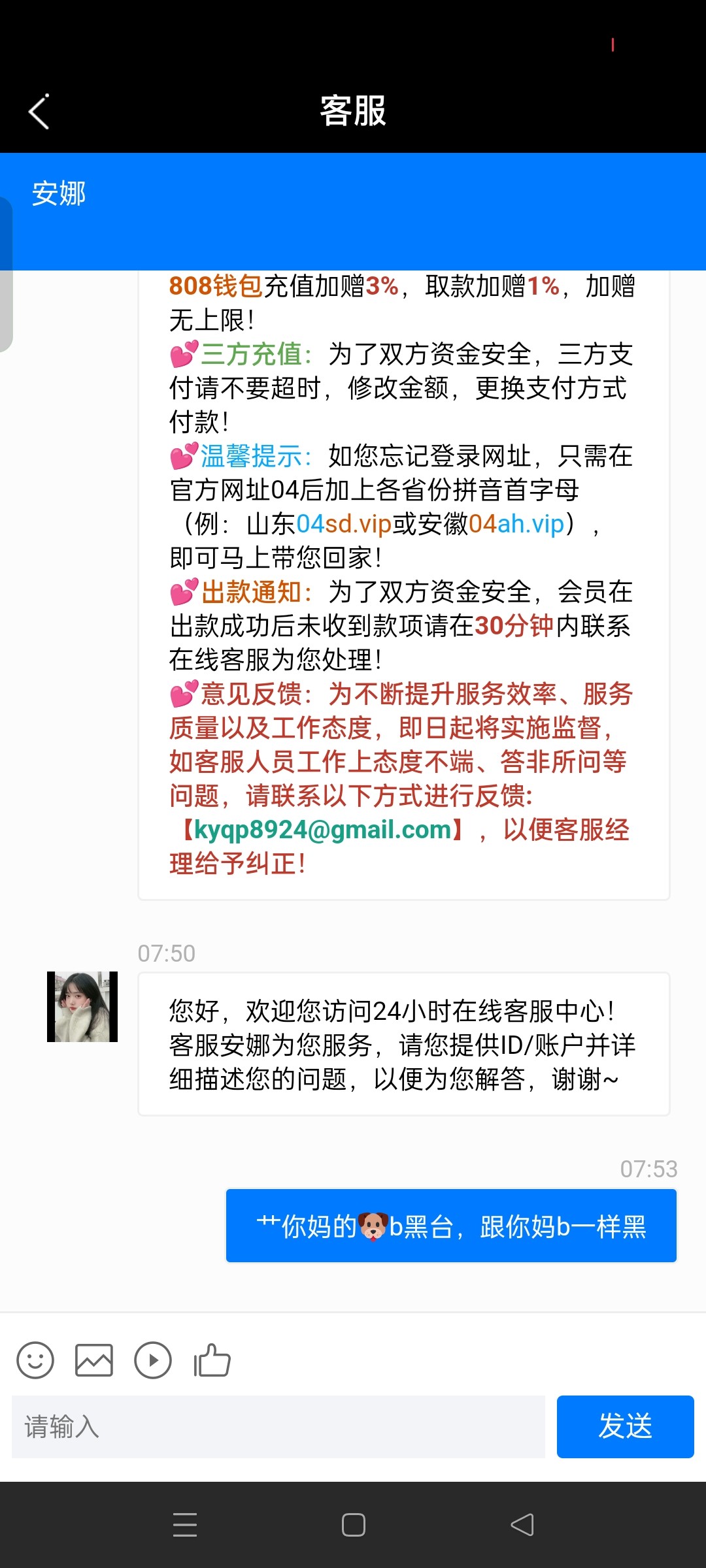The height and width of the screenshot is (1568, 706).
Task: Attach a video using the play icon
Action: (x=153, y=1360)
